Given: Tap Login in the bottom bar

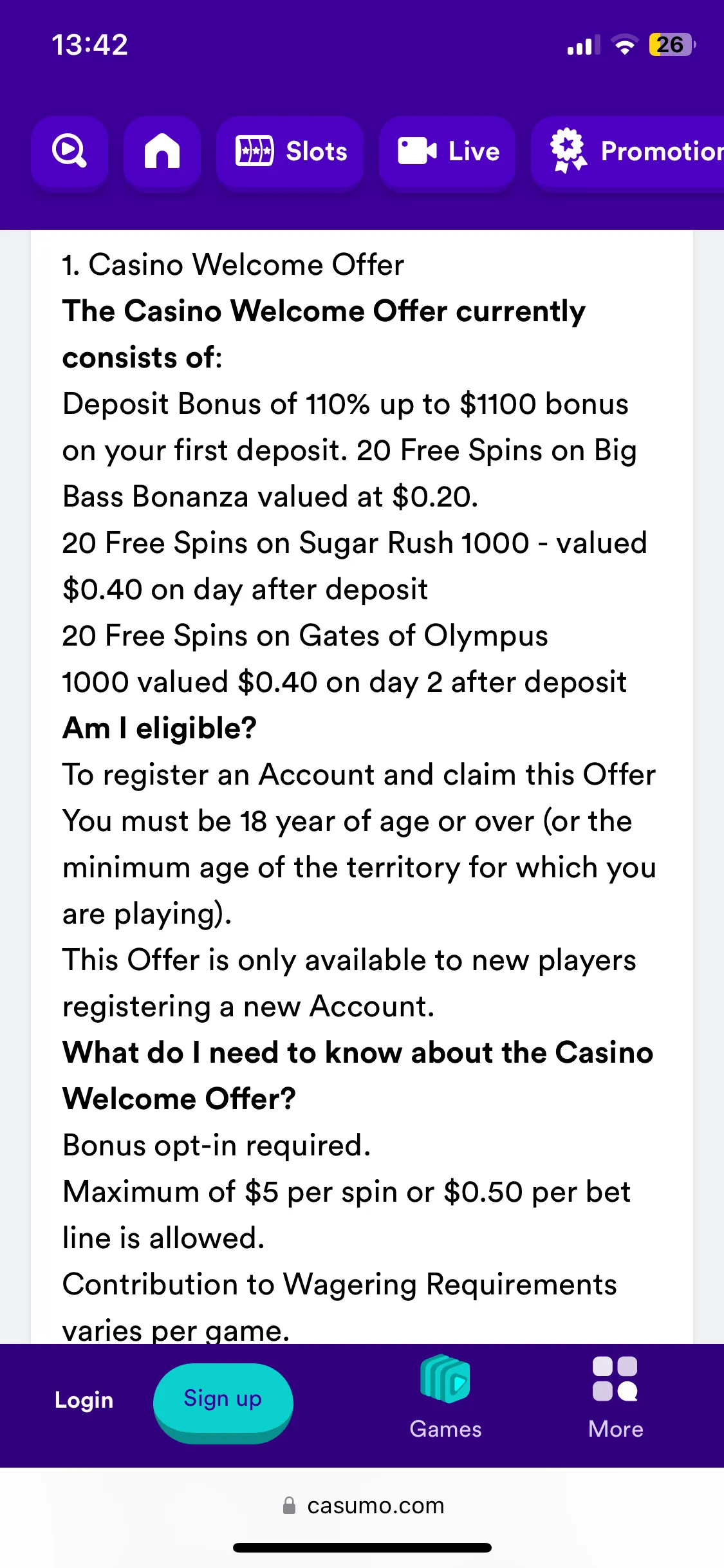Looking at the screenshot, I should coord(84,1400).
